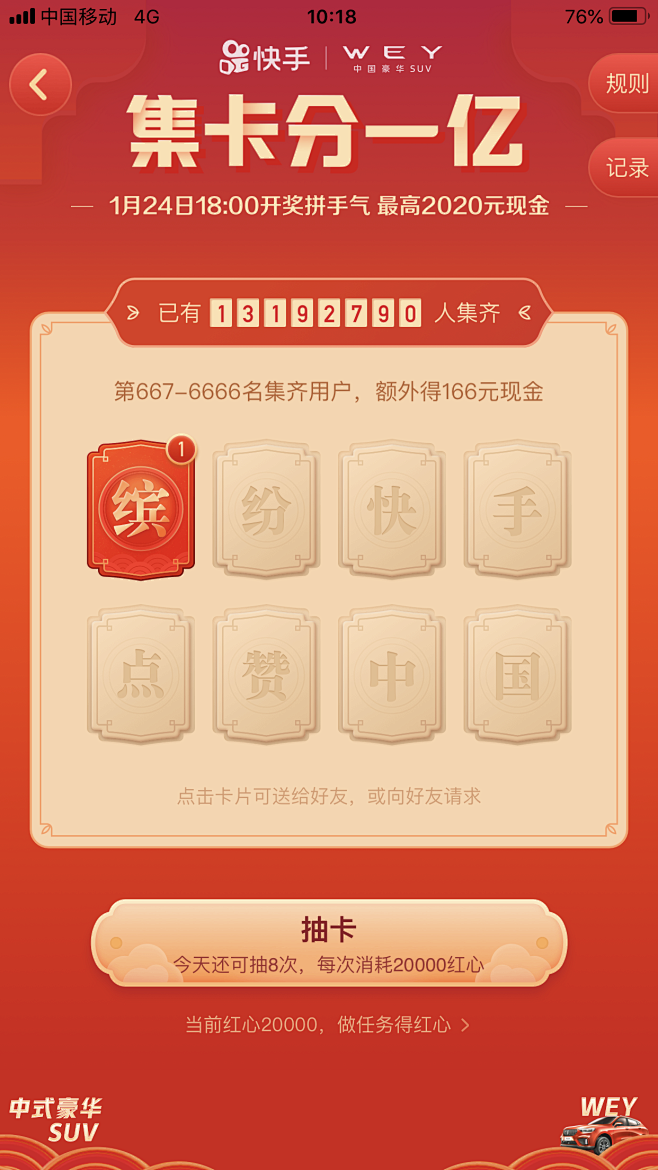The width and height of the screenshot is (658, 1170).
Task: Select the 手 card
Action: click(517, 510)
